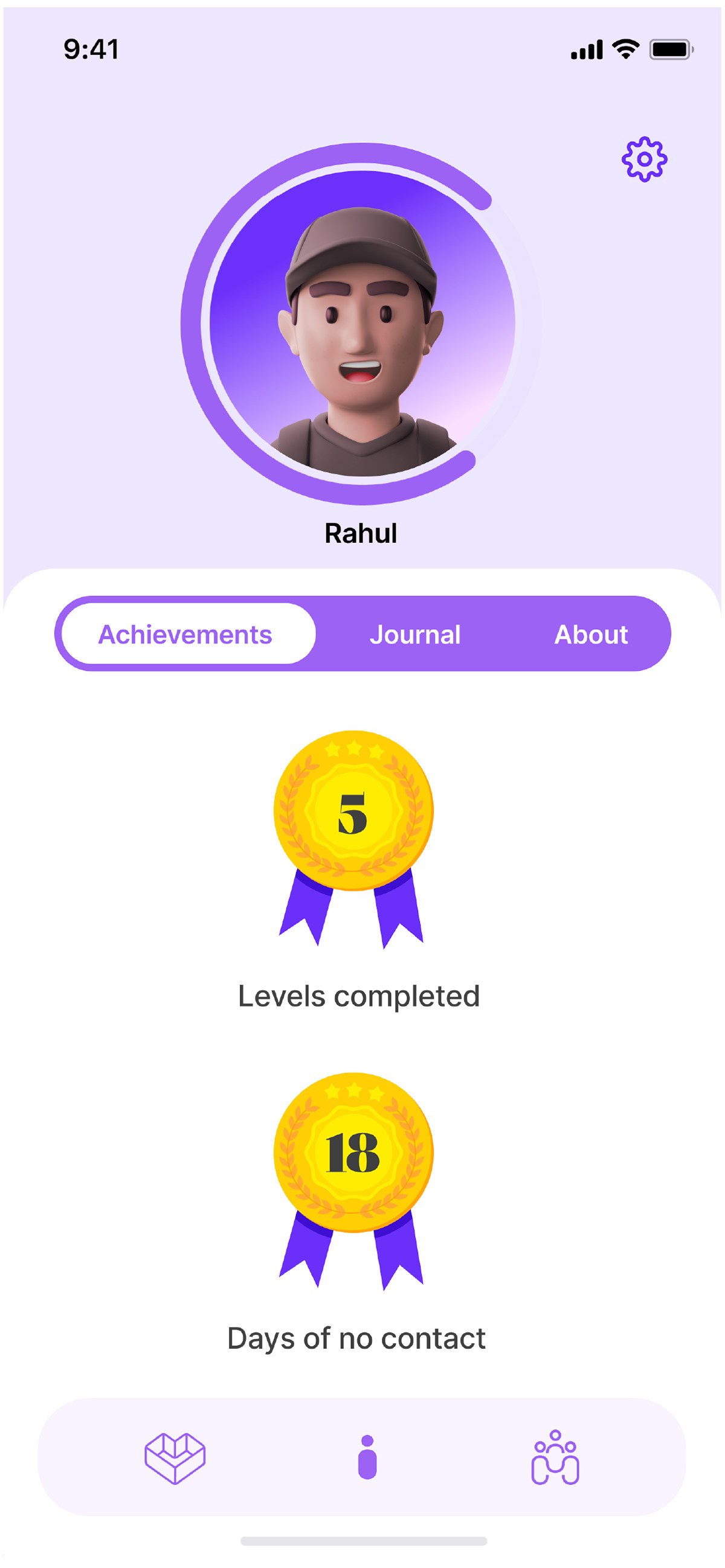Open settings via the gear icon
The image size is (725, 1568).
click(644, 159)
